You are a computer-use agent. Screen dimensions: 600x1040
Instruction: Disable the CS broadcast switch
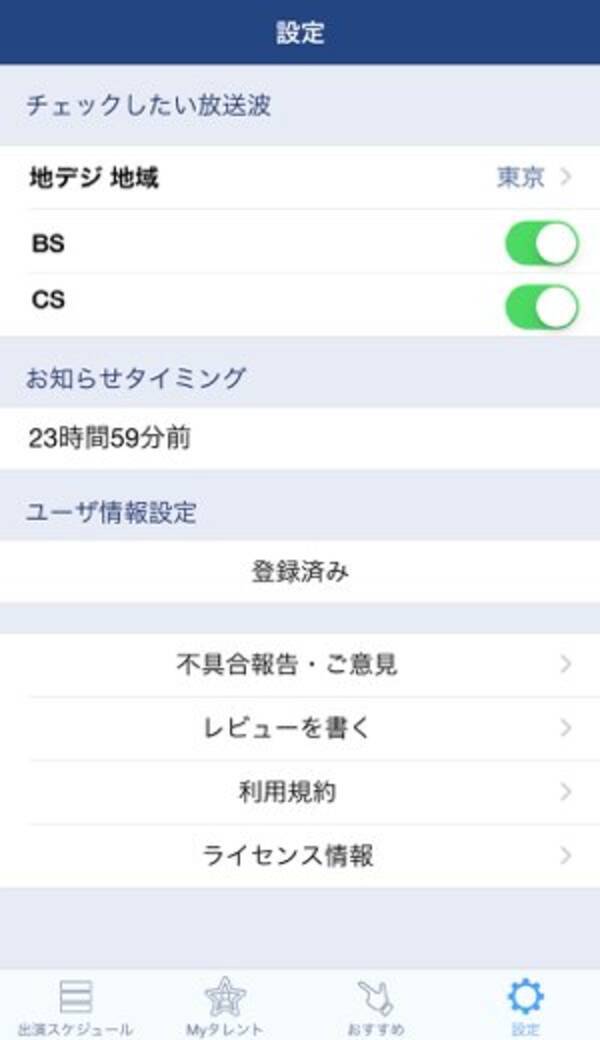(x=541, y=306)
